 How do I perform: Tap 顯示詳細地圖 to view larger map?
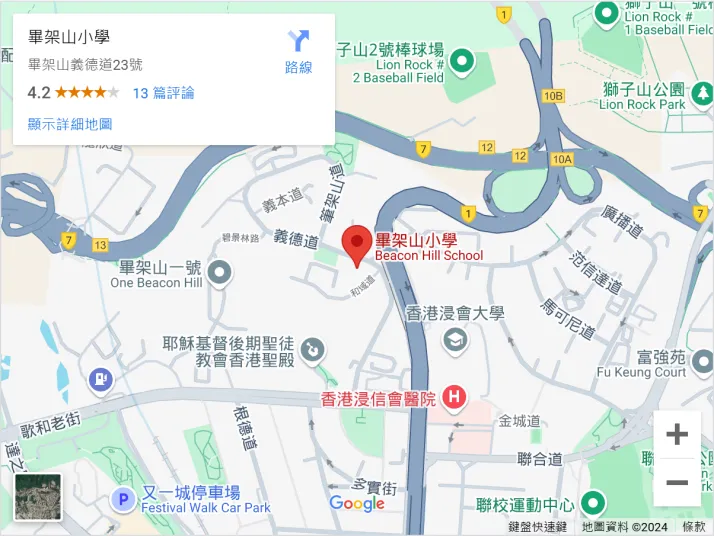point(70,124)
